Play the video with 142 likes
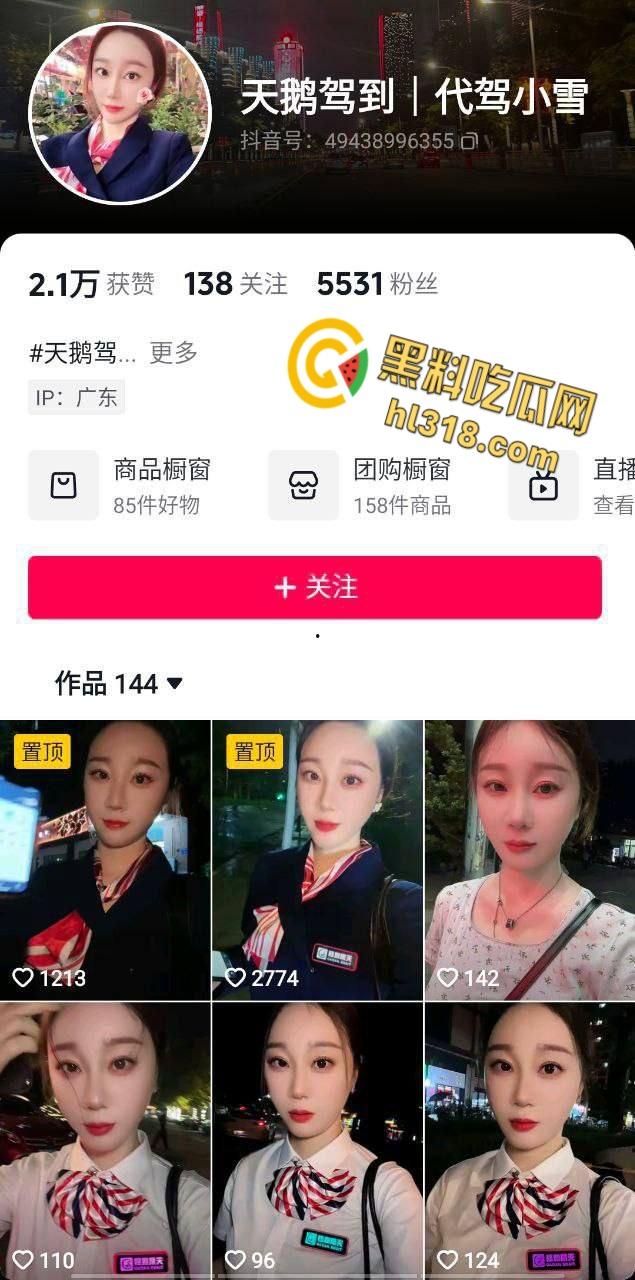The image size is (635, 1280). [530, 860]
